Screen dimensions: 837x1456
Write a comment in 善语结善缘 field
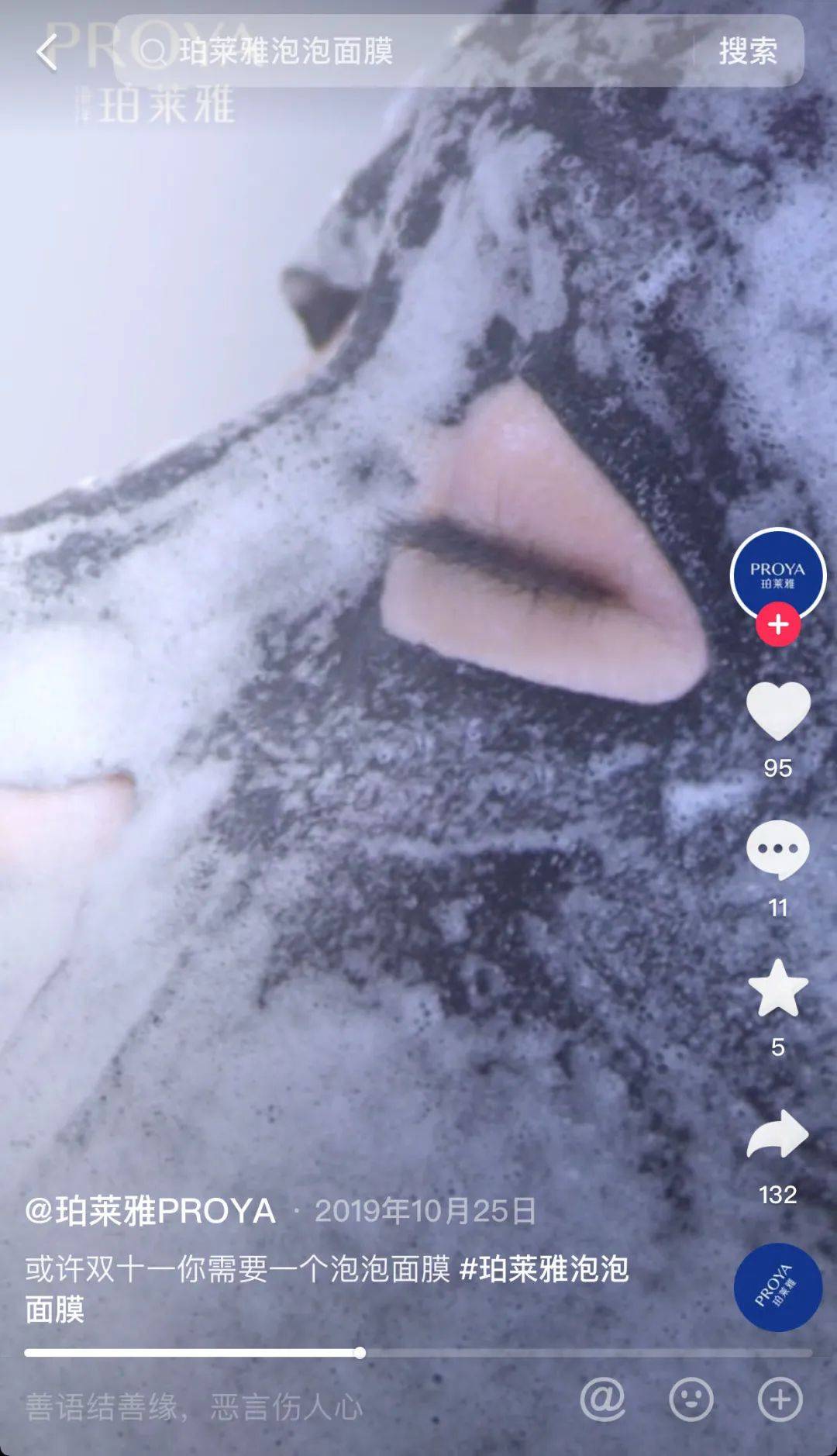click(x=194, y=1406)
